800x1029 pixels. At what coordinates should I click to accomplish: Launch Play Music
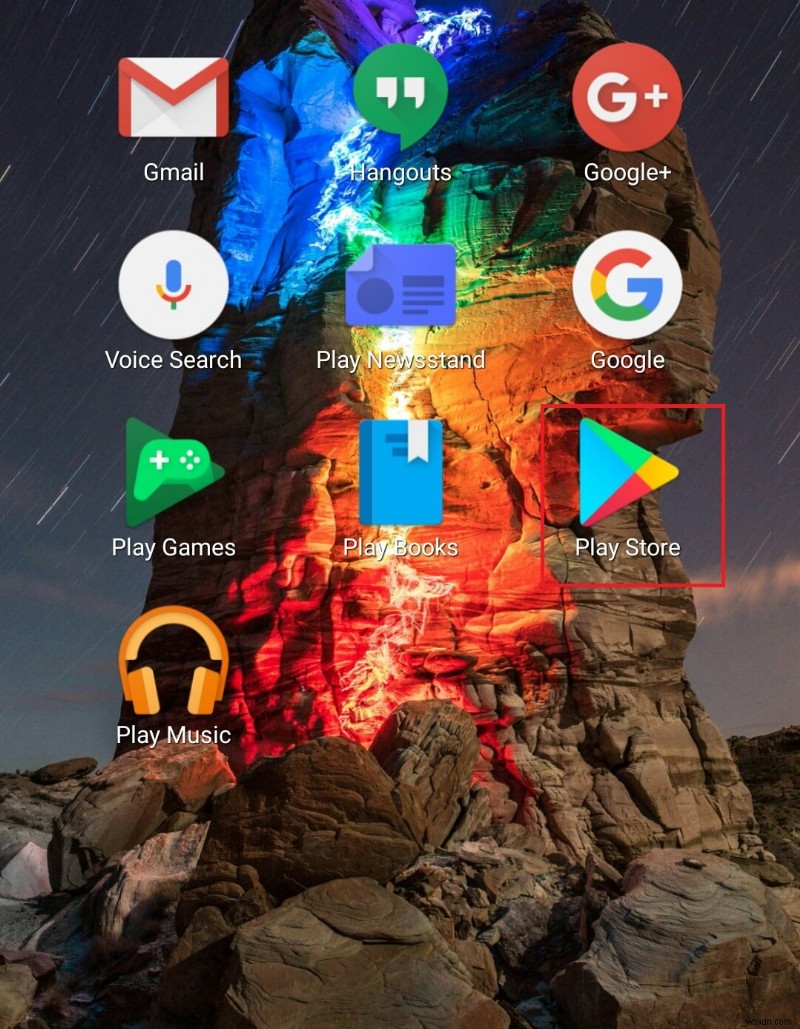pyautogui.click(x=173, y=660)
